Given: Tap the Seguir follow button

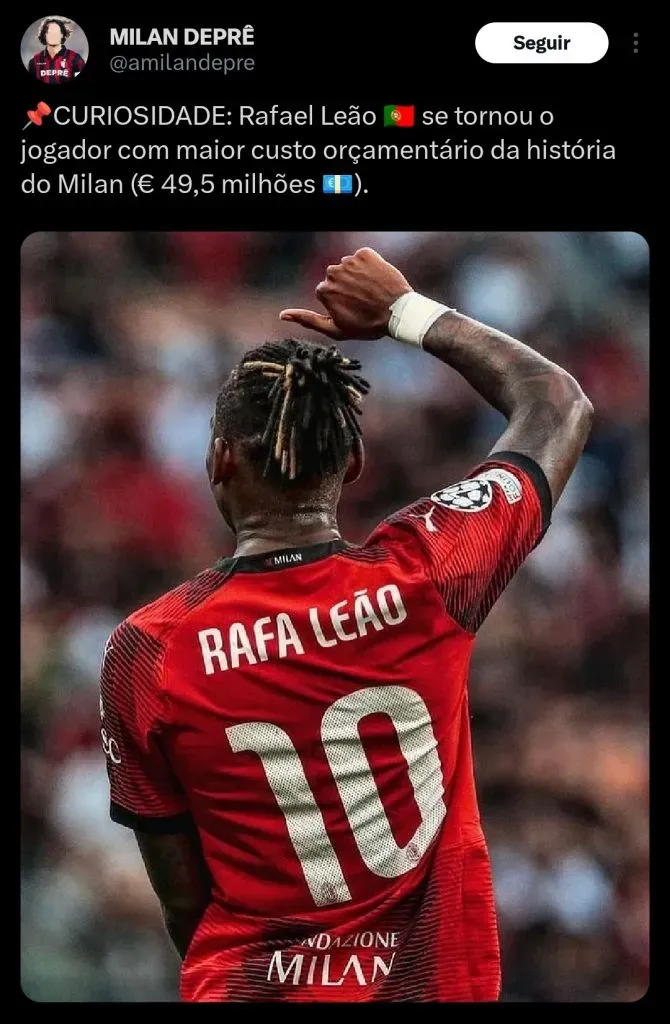Looking at the screenshot, I should point(541,43).
